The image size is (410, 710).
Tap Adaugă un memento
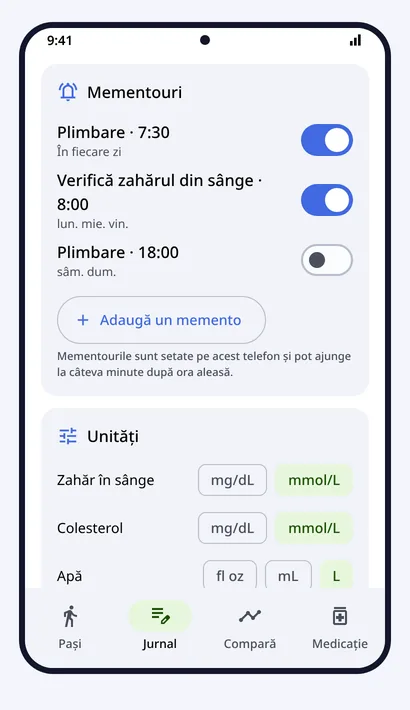[161, 320]
